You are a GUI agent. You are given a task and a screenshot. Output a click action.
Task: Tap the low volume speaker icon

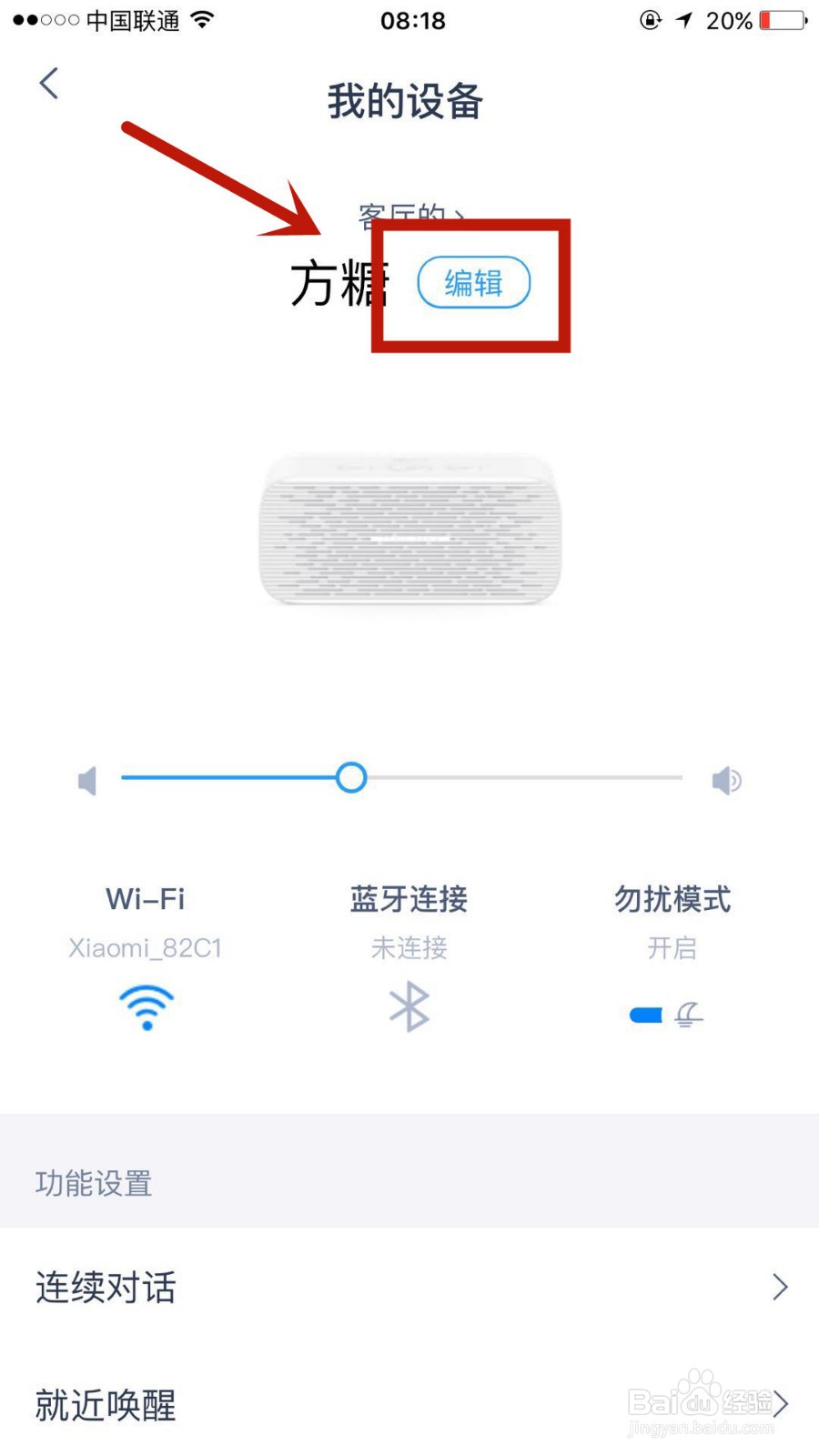[x=86, y=778]
